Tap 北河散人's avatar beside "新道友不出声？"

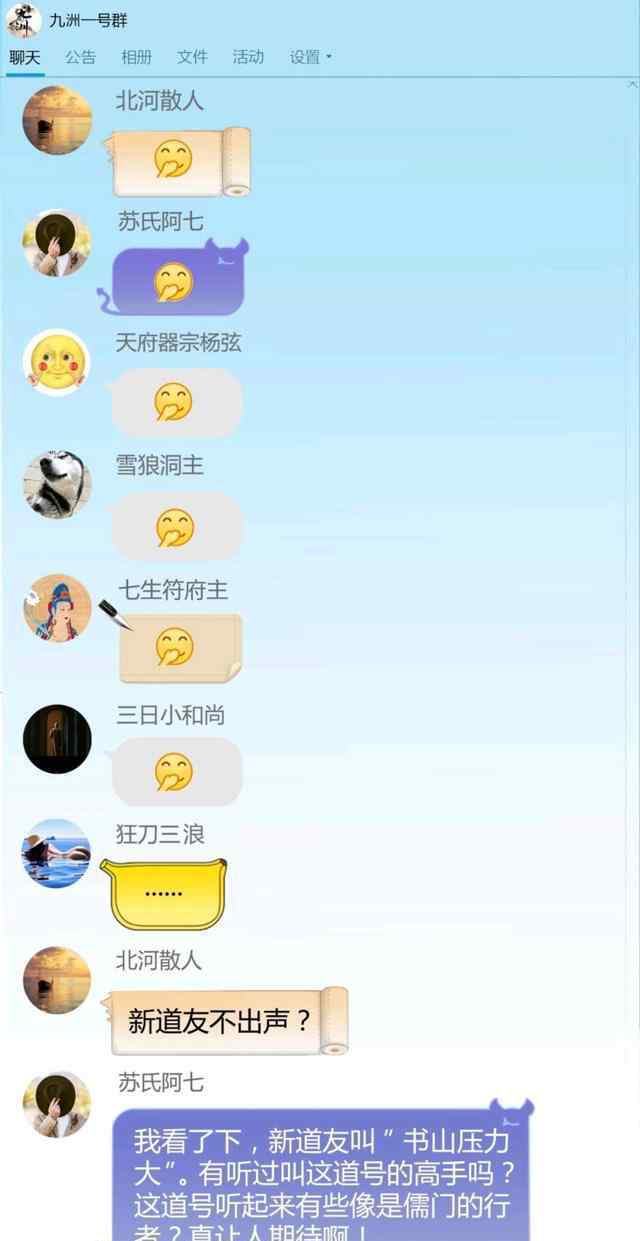pyautogui.click(x=57, y=980)
